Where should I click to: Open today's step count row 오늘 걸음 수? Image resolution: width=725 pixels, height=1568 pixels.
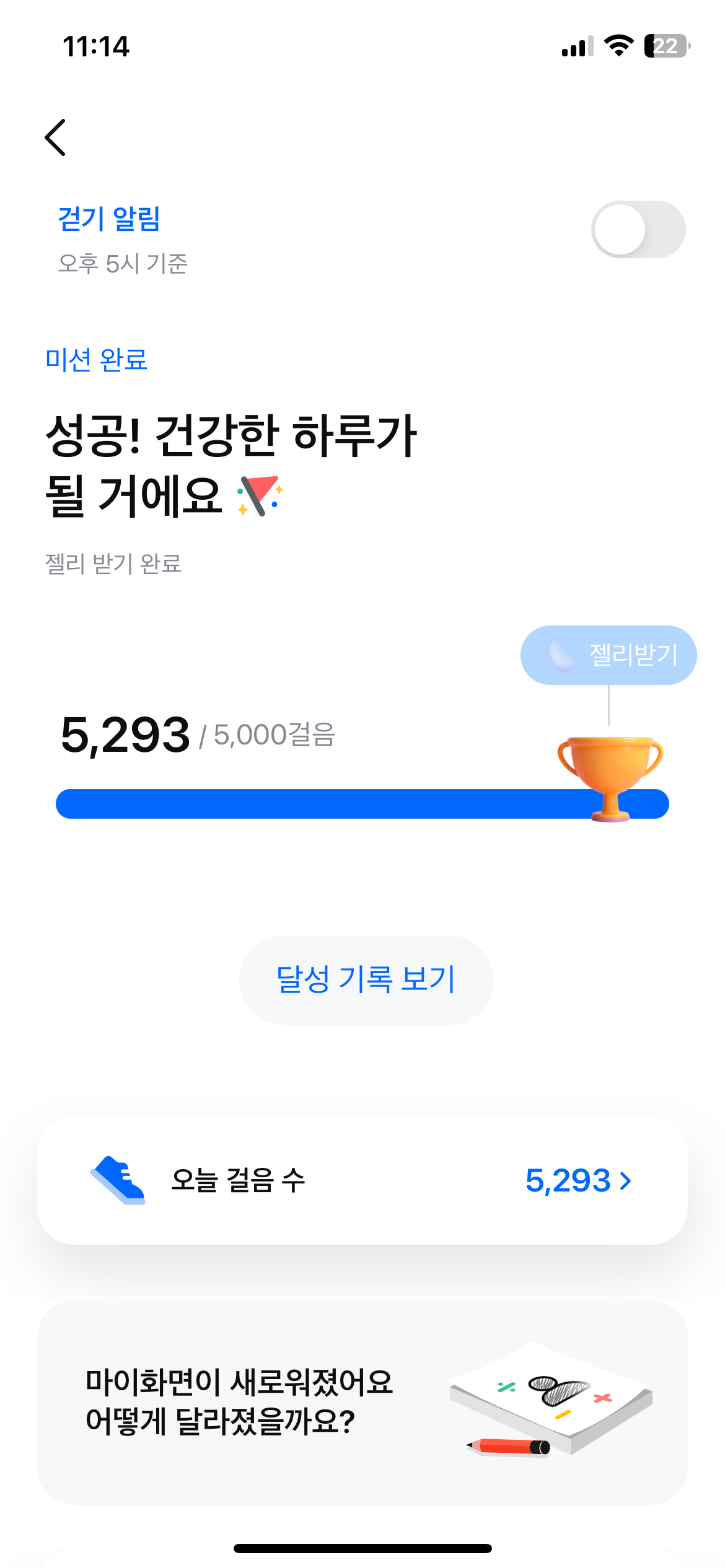coord(362,1180)
